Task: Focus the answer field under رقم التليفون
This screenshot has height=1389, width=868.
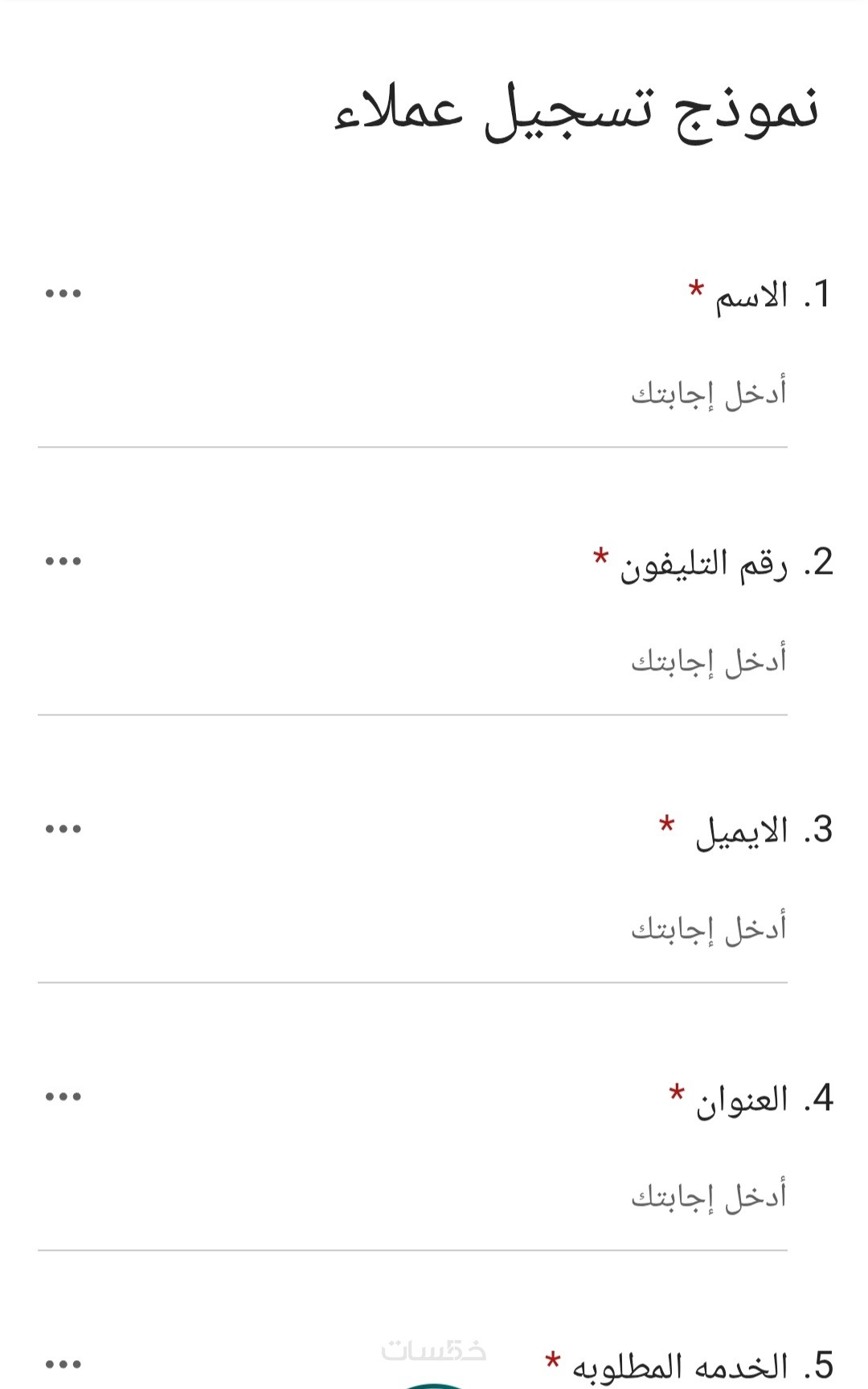Action: [411, 662]
